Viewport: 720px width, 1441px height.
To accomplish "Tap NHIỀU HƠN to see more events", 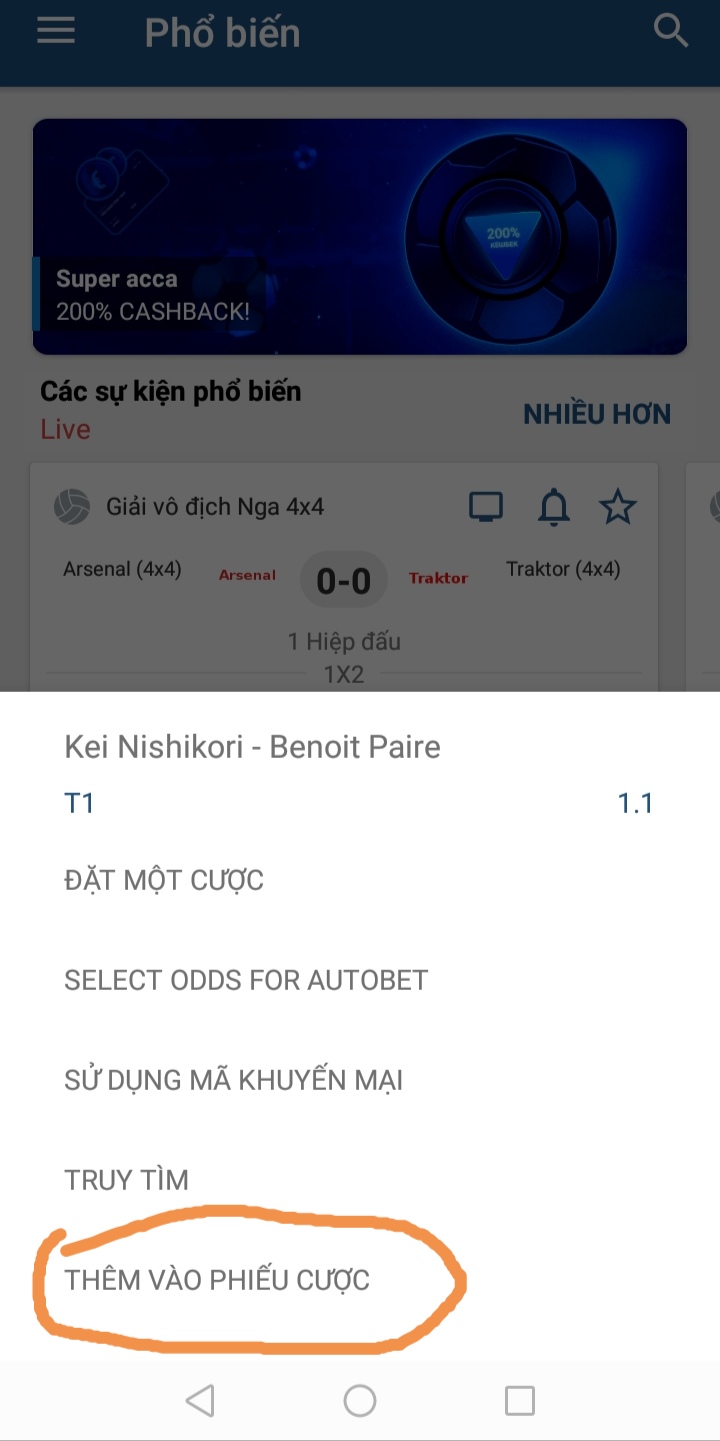I will point(597,414).
